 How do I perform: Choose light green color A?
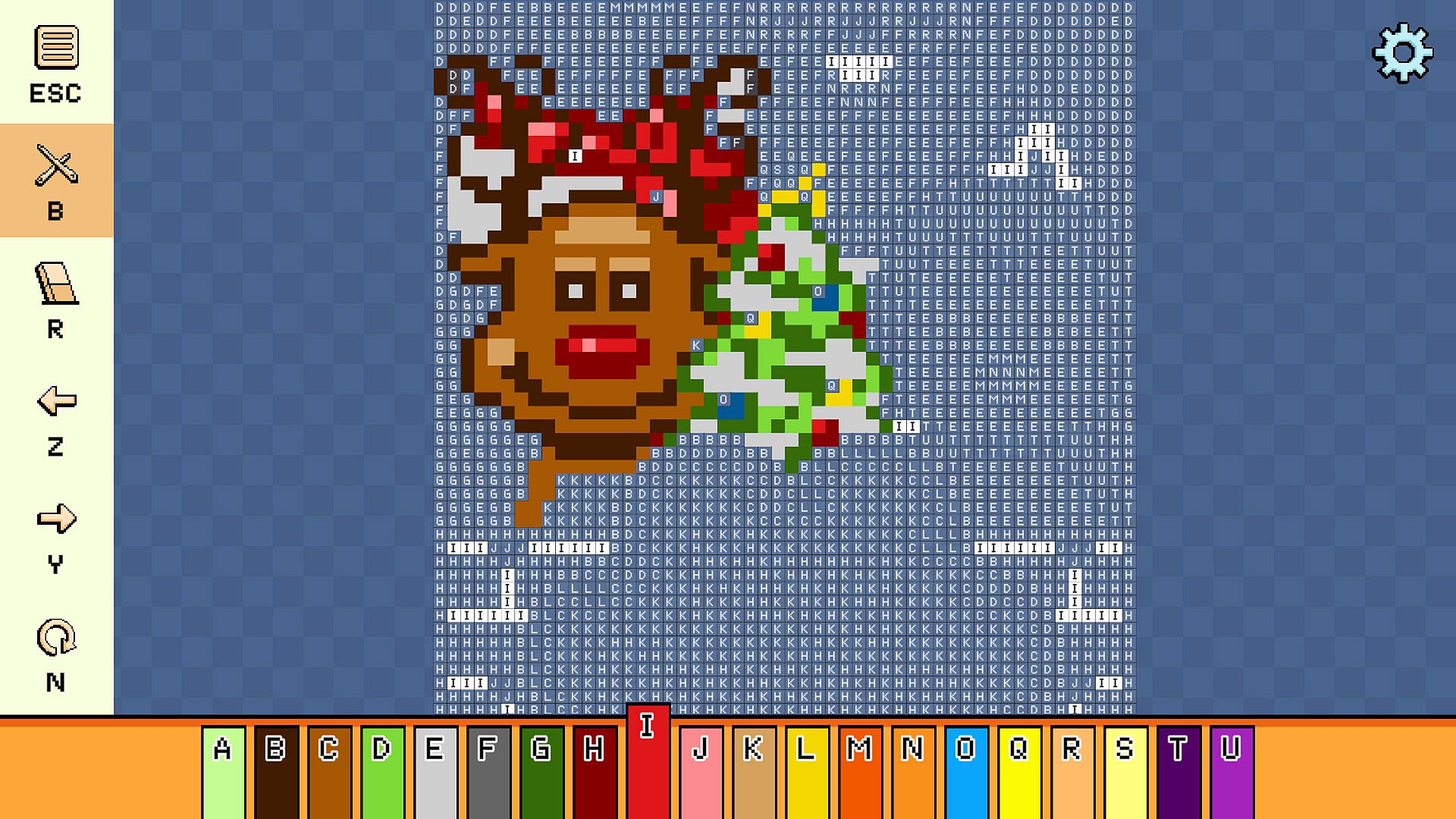(x=223, y=770)
